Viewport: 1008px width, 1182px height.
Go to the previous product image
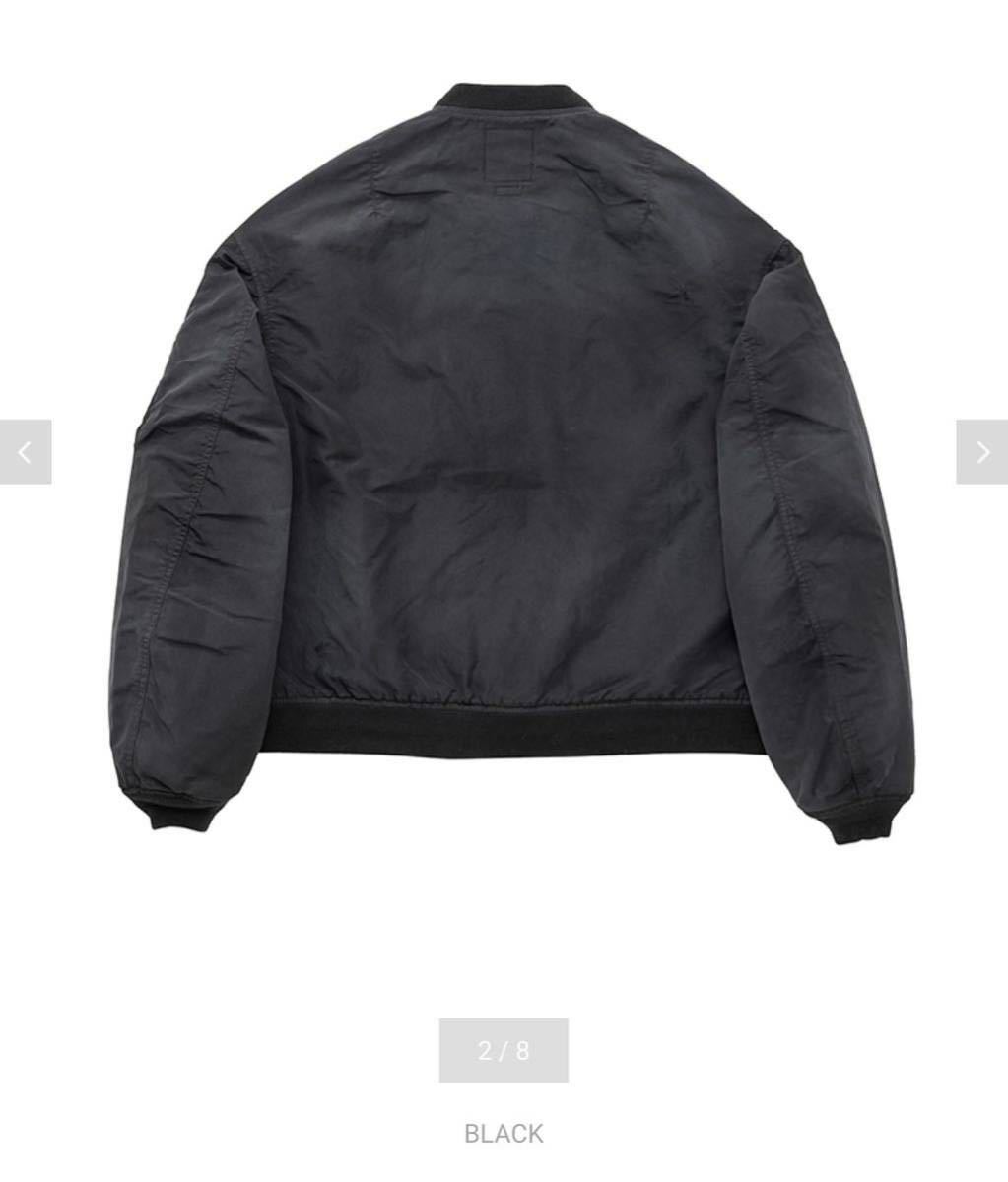pos(26,452)
